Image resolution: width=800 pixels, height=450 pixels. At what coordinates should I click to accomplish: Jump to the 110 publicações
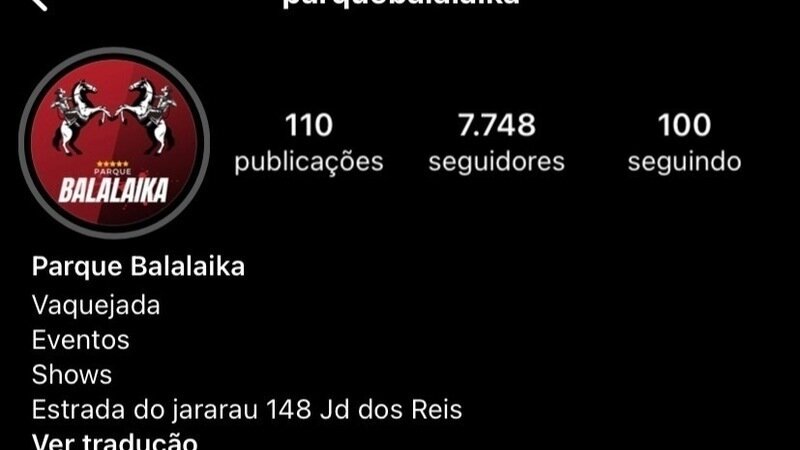tap(308, 142)
